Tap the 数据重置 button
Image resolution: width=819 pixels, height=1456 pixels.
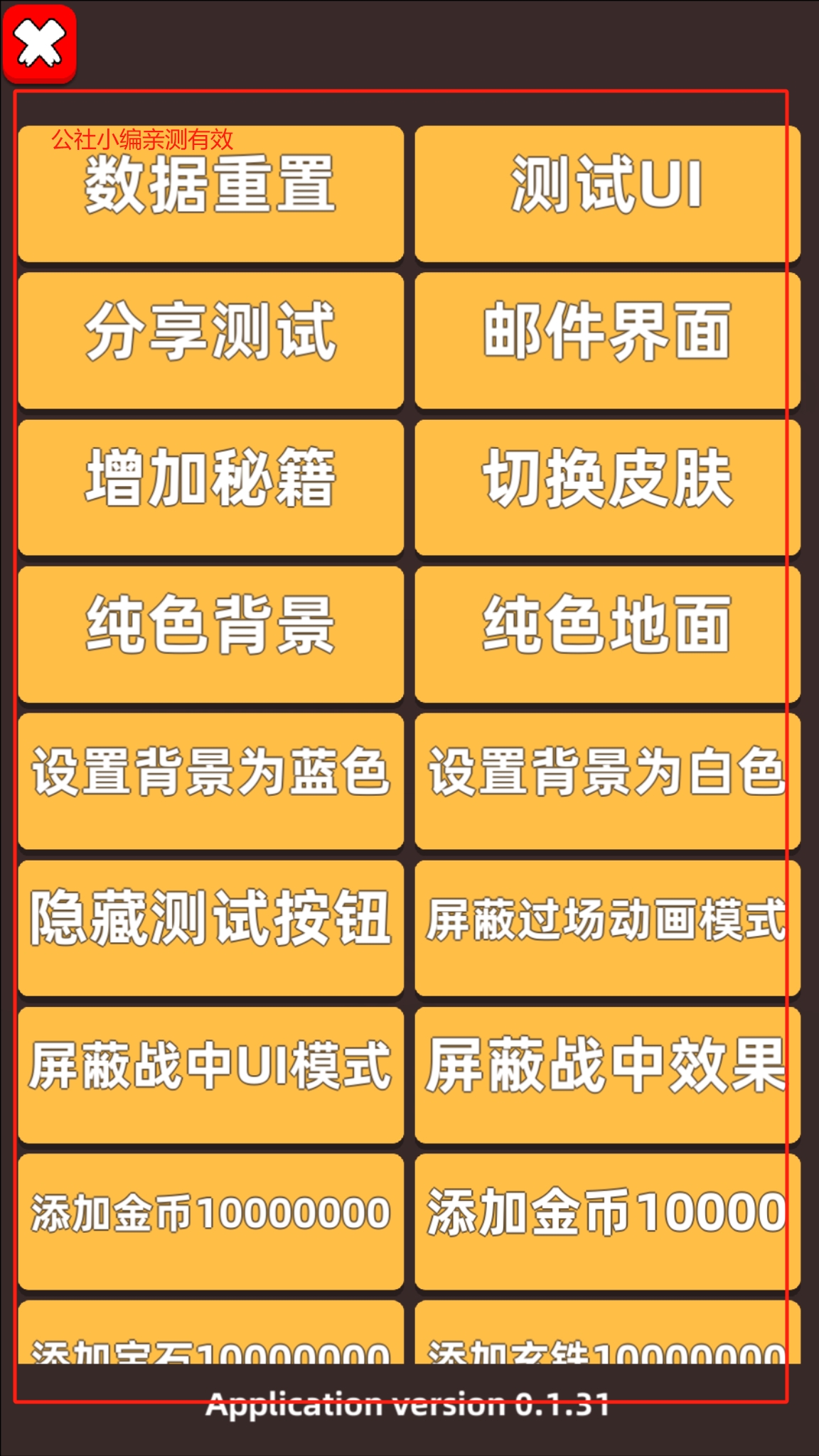(210, 194)
